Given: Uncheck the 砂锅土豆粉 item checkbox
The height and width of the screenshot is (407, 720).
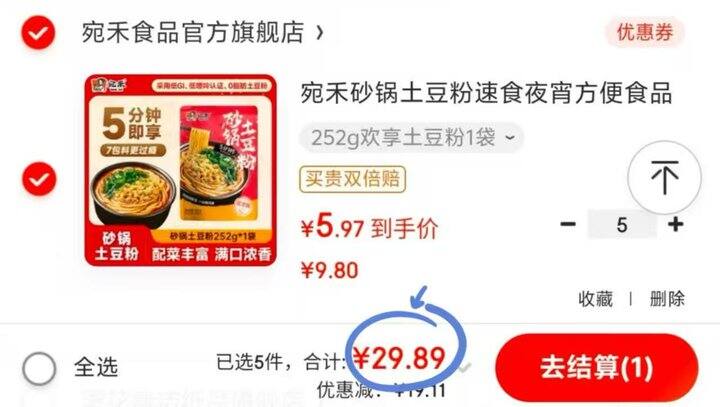Looking at the screenshot, I should tap(39, 179).
